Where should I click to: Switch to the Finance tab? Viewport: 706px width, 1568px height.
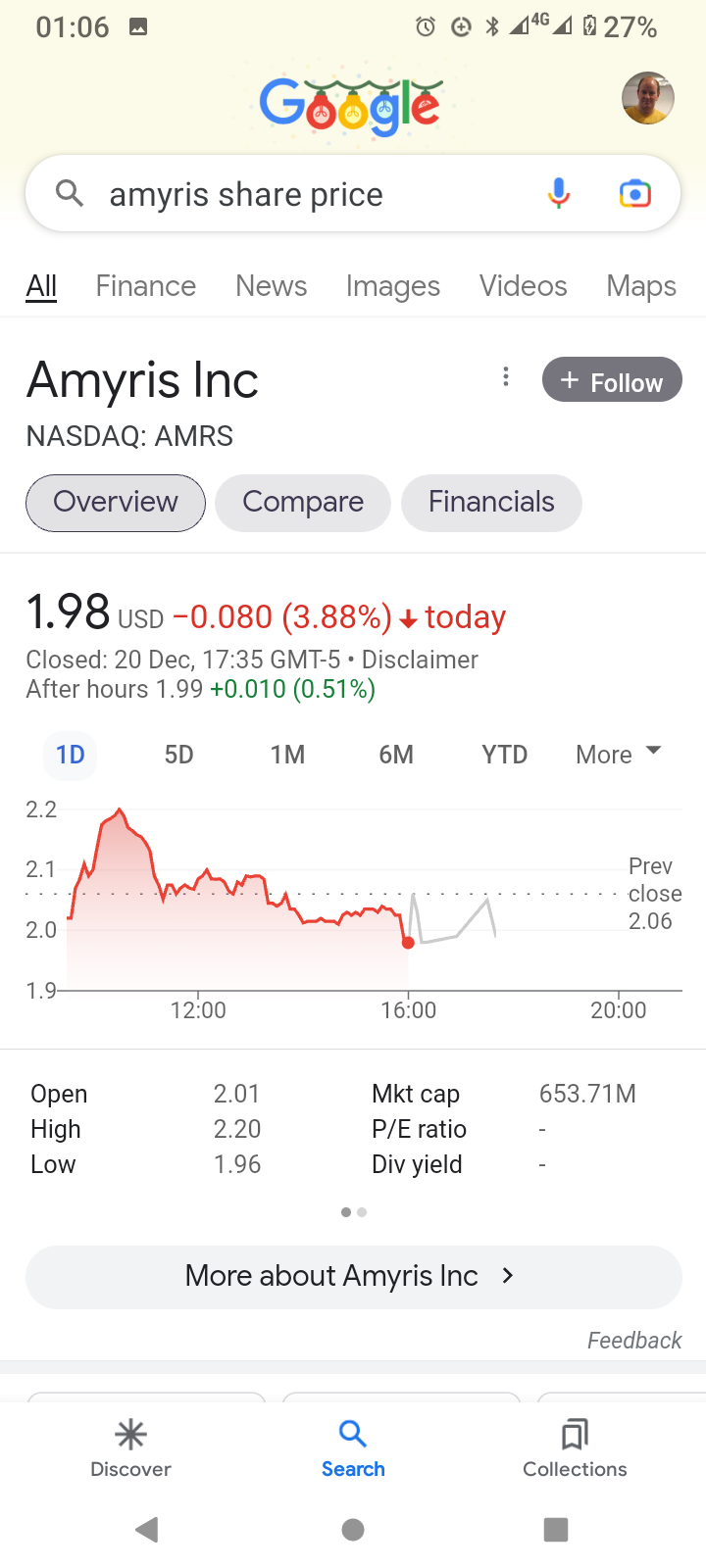(145, 285)
